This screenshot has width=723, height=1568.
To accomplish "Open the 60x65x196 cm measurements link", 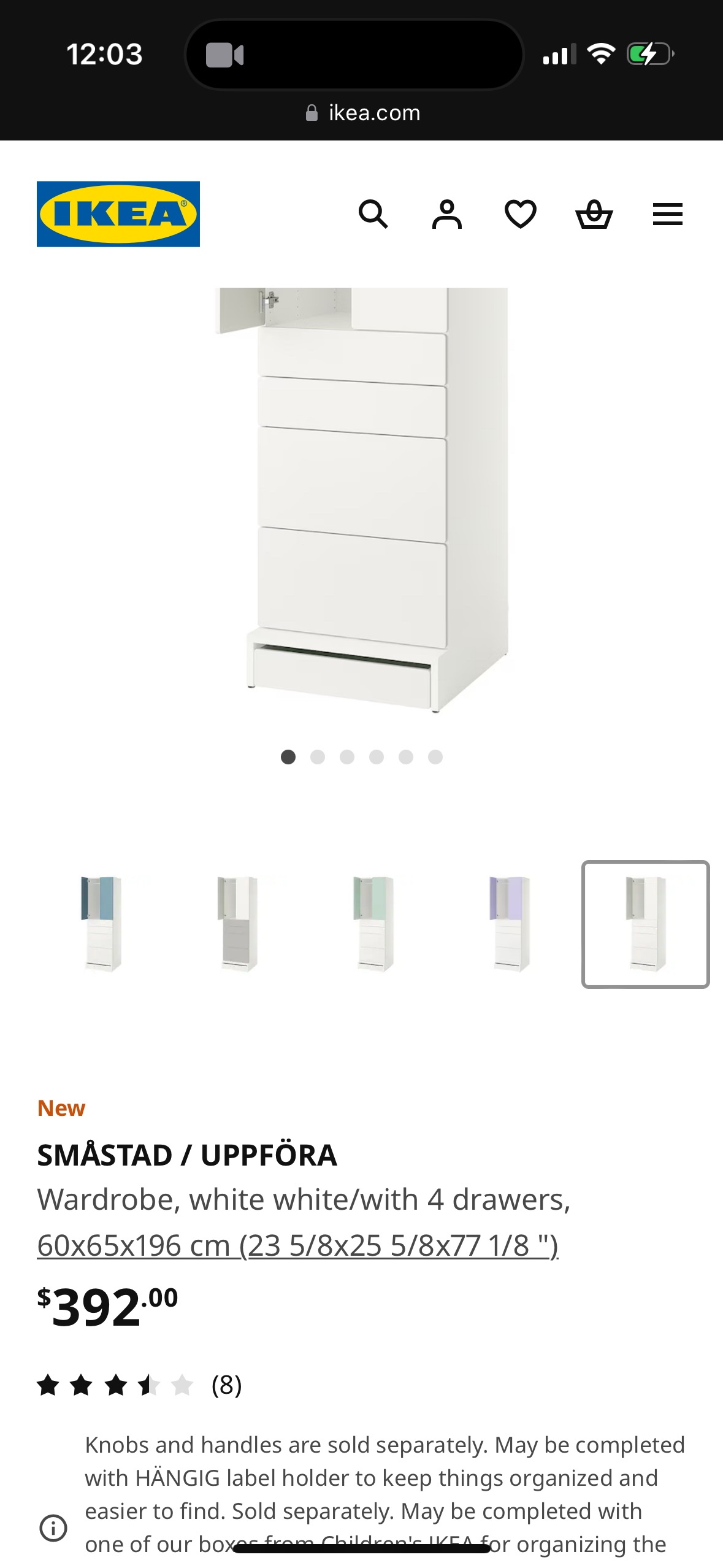I will point(297,1245).
